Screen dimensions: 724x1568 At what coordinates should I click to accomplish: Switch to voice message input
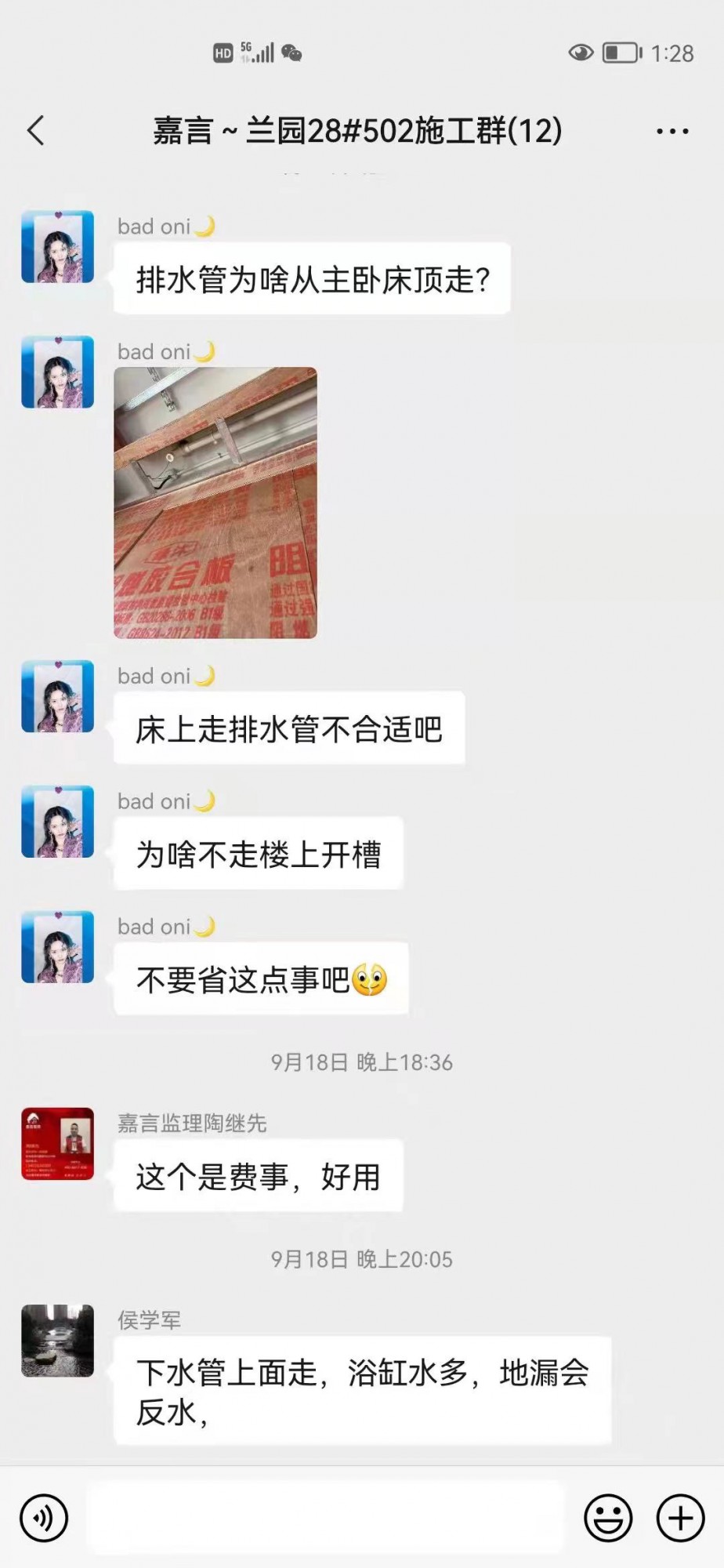pos(44,1518)
